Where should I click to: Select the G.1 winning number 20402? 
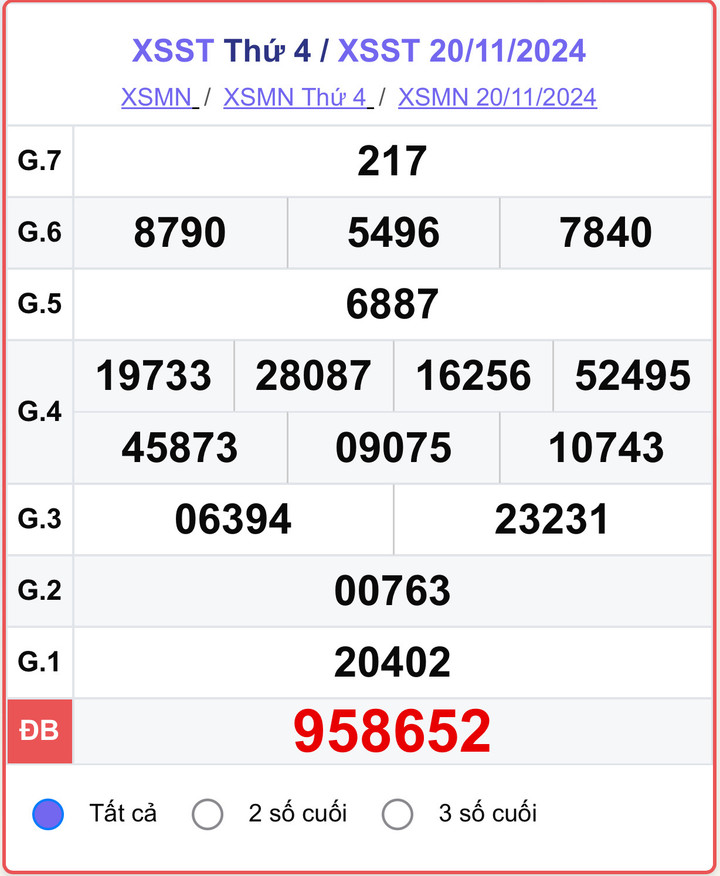(x=391, y=661)
